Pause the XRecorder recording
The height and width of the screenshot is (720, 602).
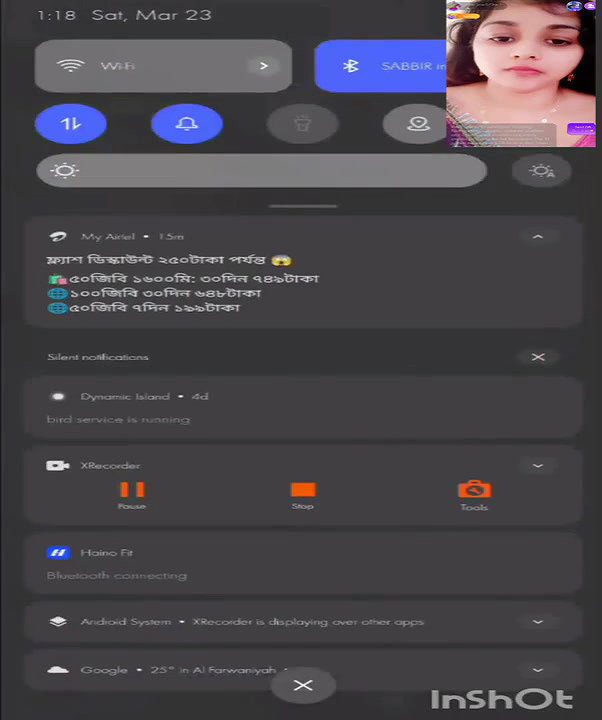pyautogui.click(x=132, y=493)
